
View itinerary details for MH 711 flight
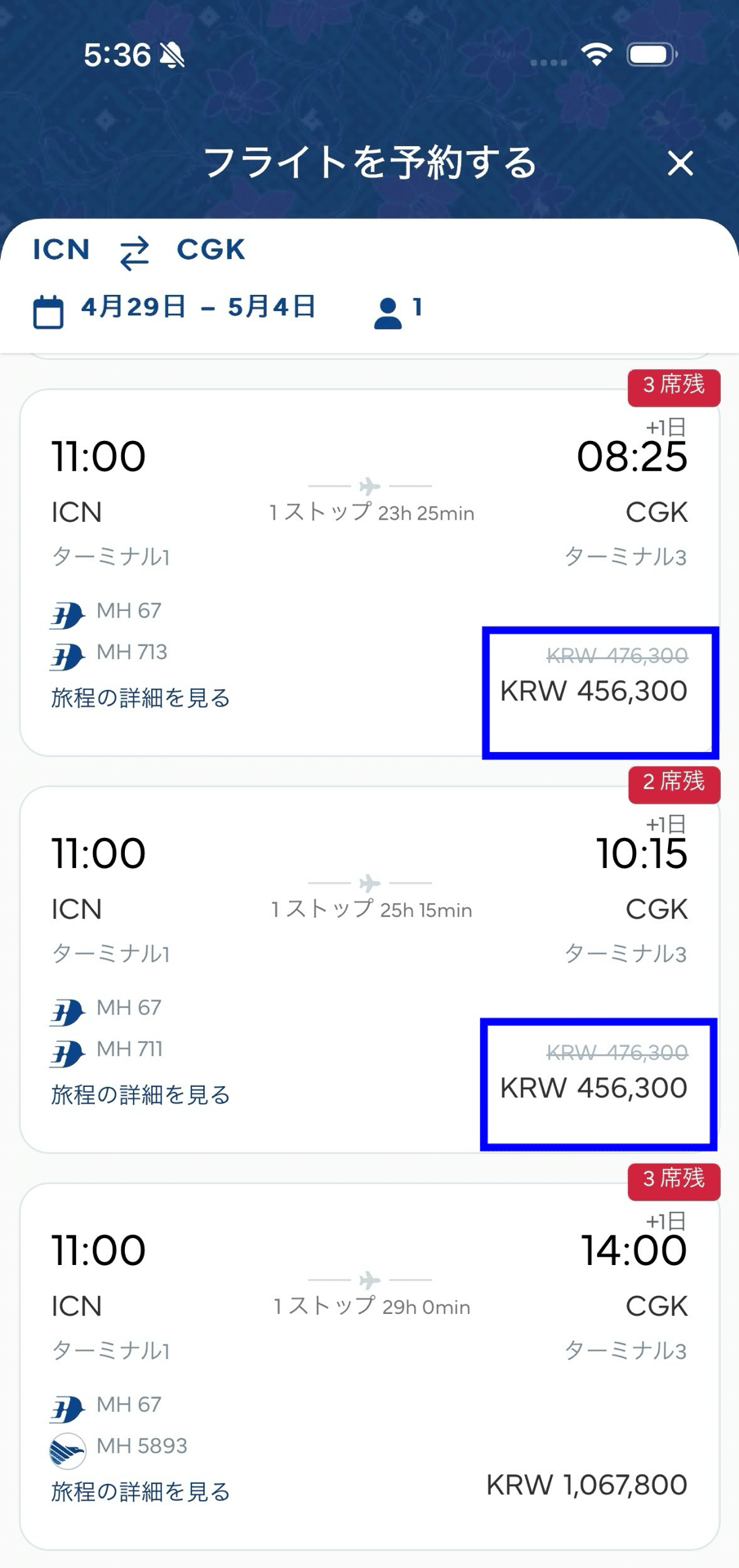(x=140, y=1095)
